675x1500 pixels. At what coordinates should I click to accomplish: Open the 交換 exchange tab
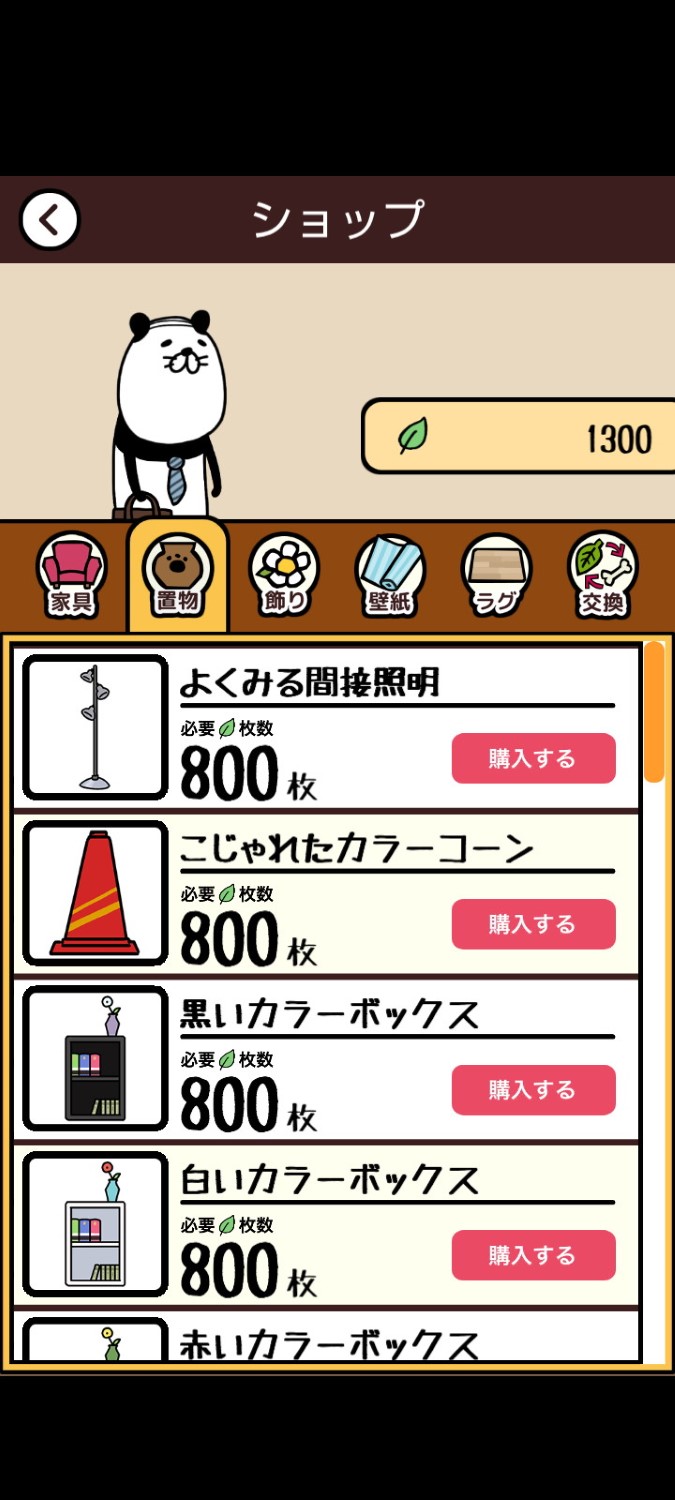(602, 575)
